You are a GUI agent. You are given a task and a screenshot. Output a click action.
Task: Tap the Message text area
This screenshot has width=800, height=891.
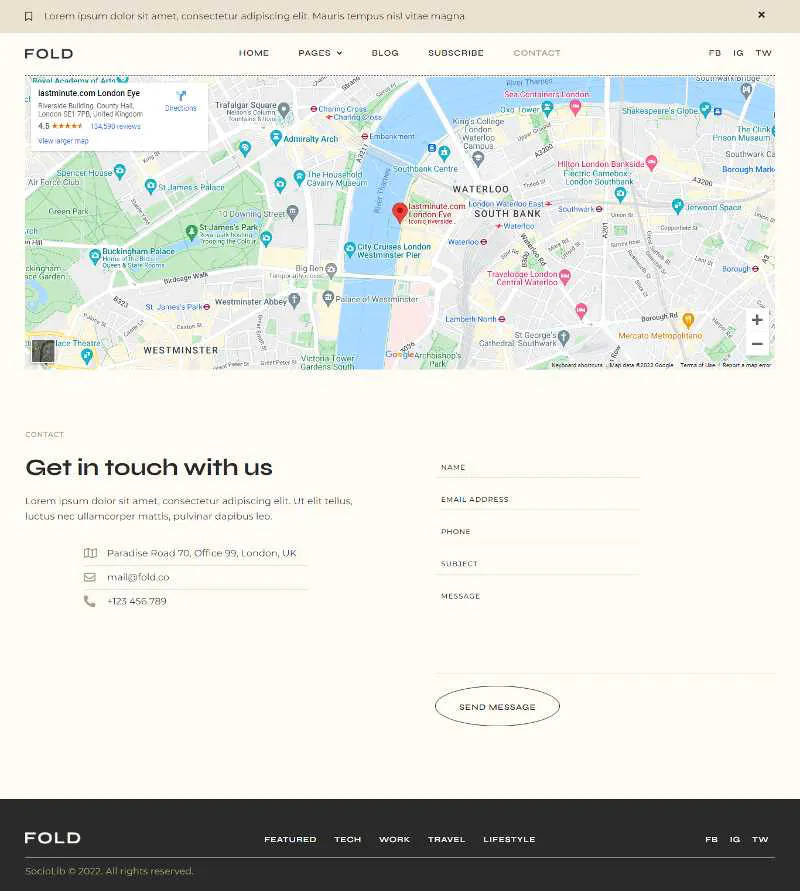[x=604, y=630]
